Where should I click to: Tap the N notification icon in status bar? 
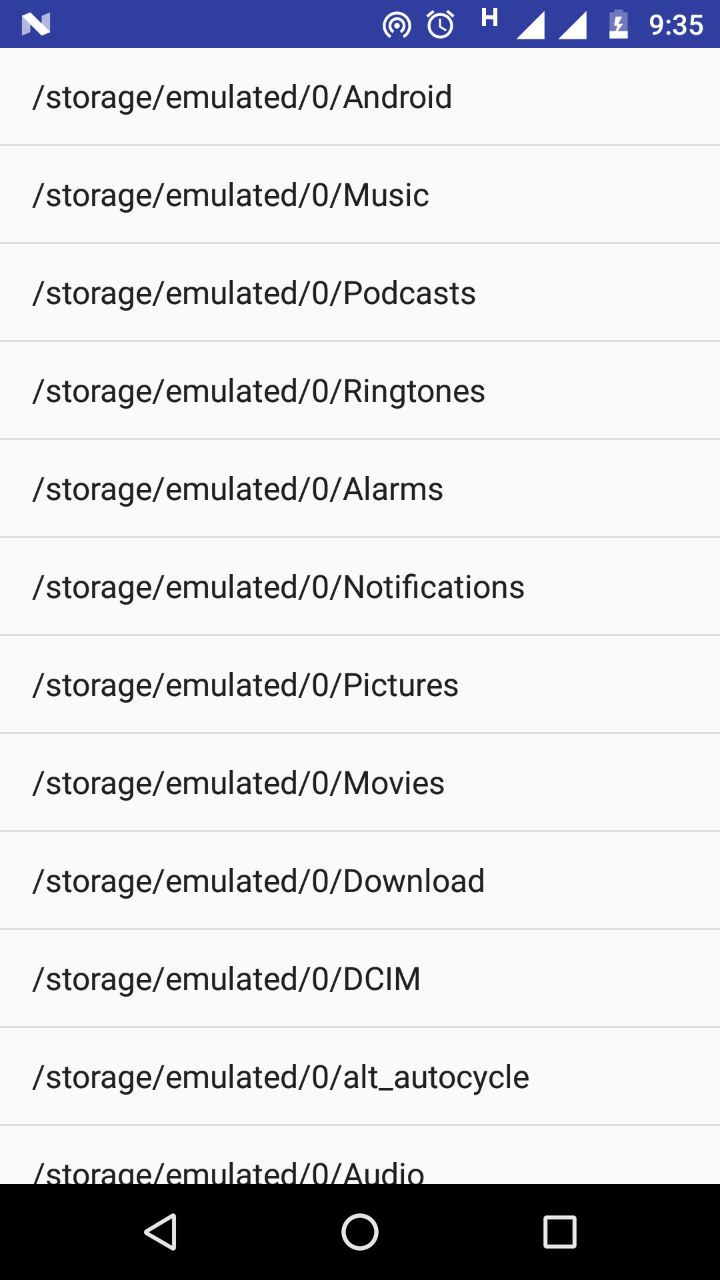pos(36,22)
